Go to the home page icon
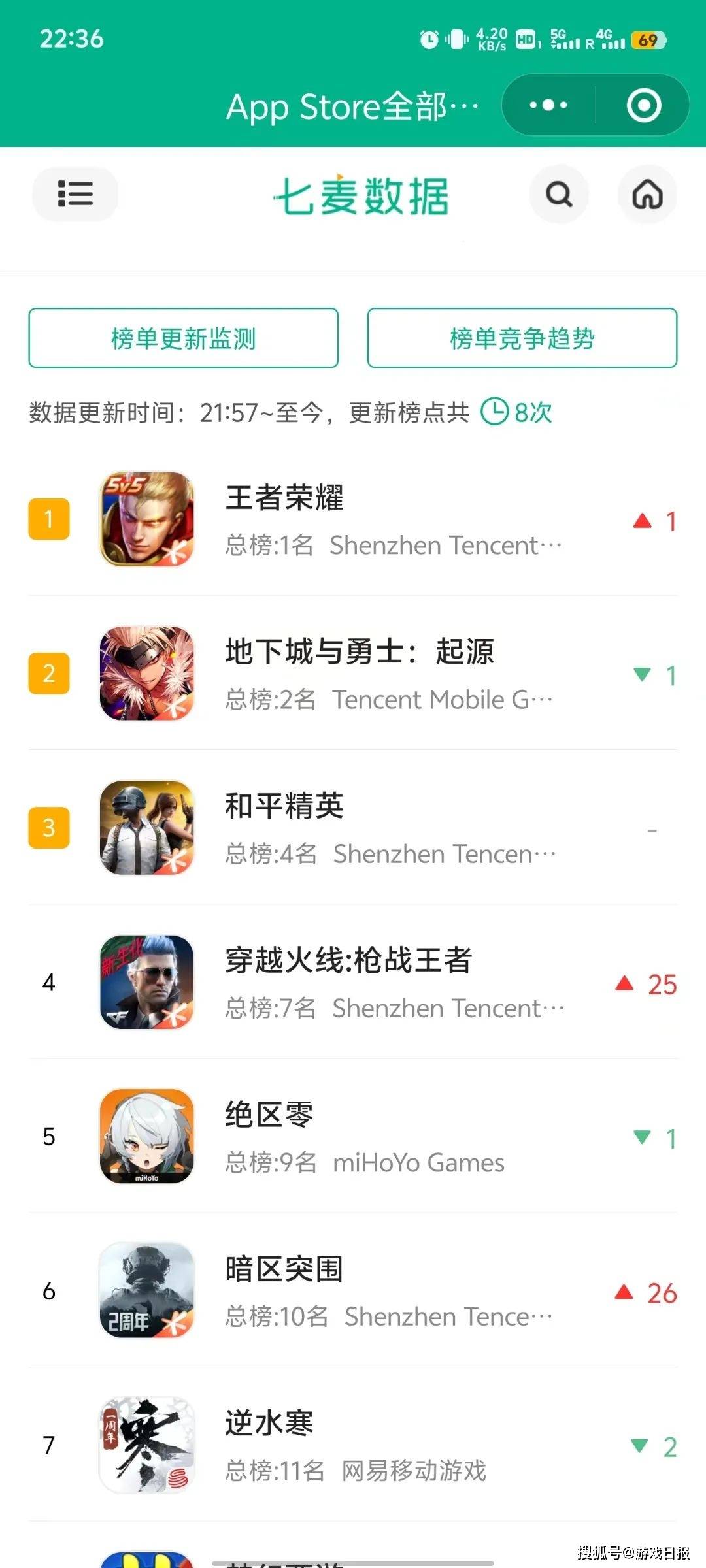The width and height of the screenshot is (706, 1568). (647, 194)
